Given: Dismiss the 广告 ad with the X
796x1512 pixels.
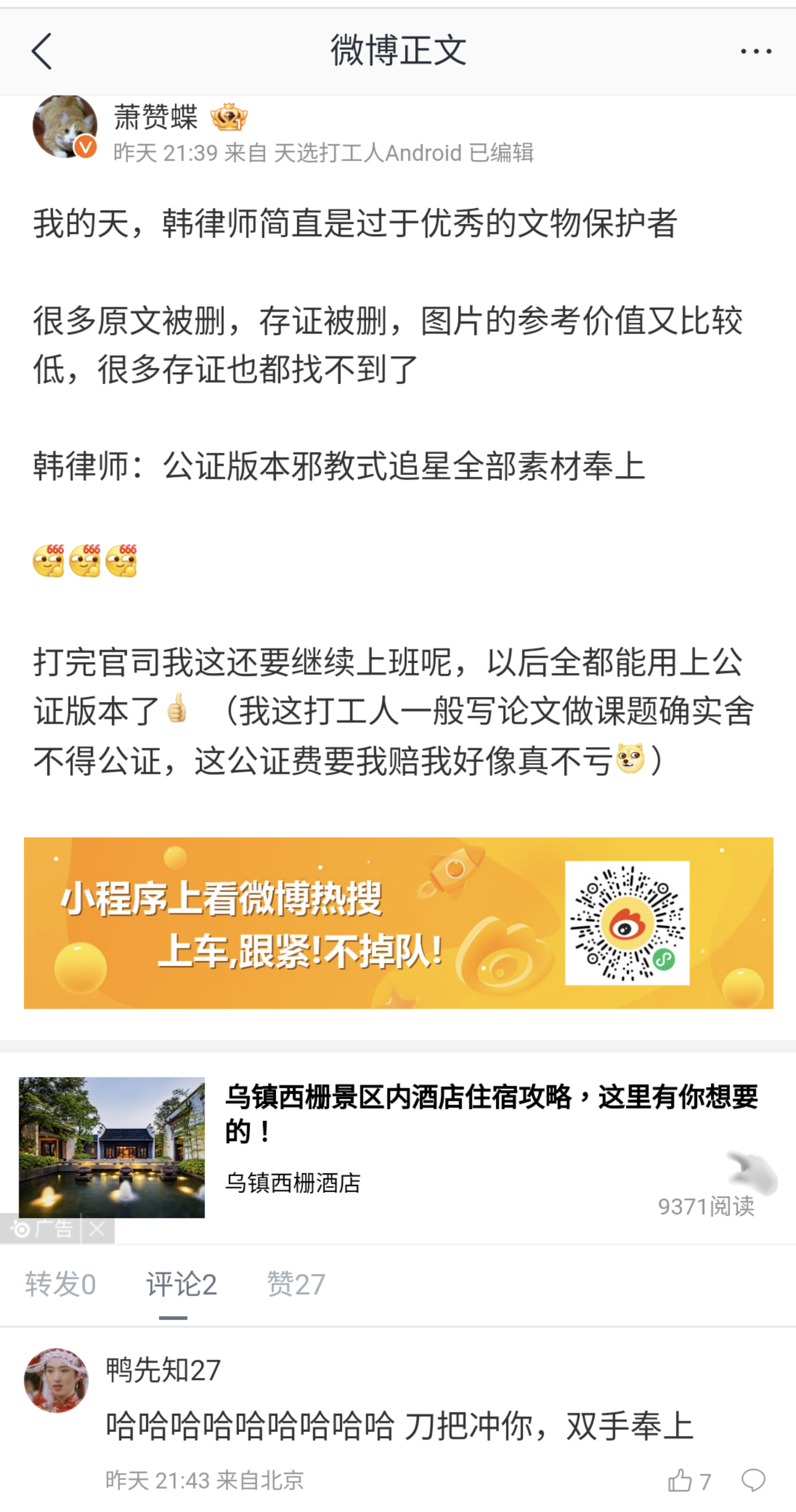Looking at the screenshot, I should pos(97,1229).
